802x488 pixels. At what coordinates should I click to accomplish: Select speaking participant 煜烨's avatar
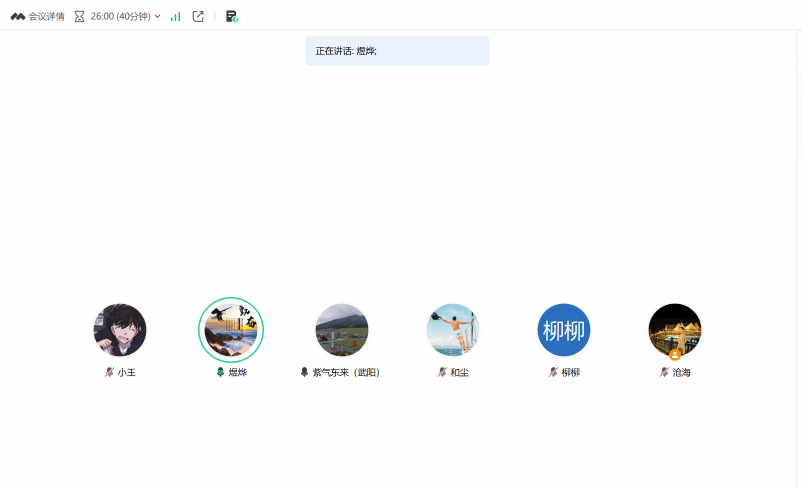(231, 330)
